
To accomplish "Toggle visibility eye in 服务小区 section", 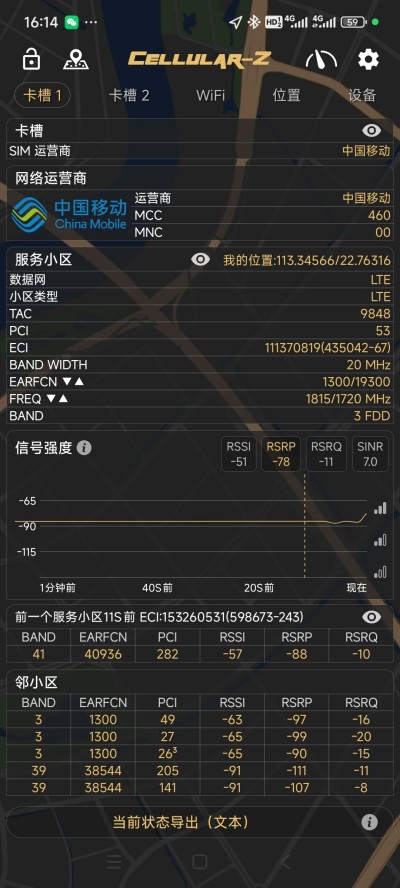I will click(200, 259).
